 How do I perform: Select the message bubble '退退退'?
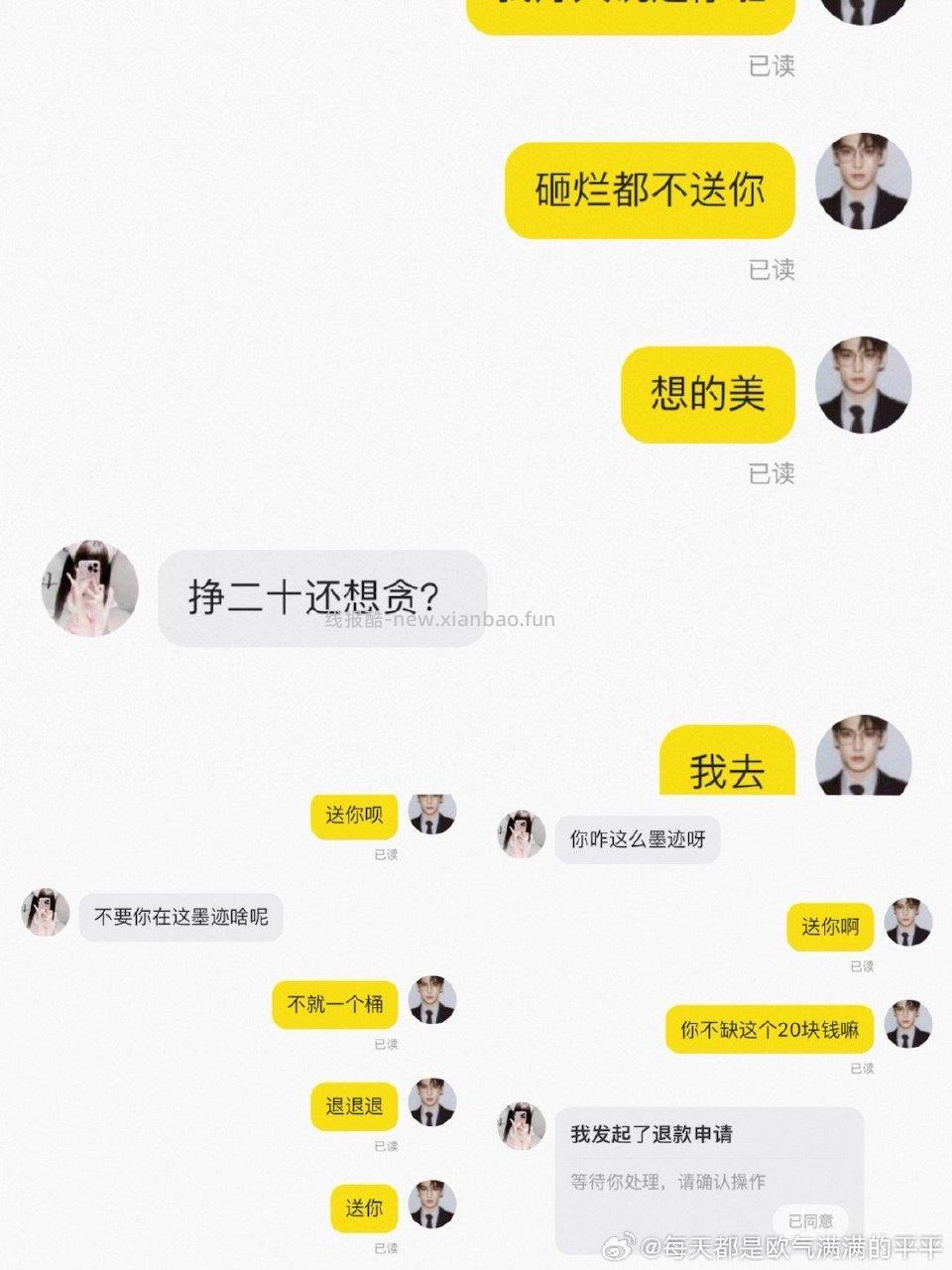click(x=353, y=1106)
